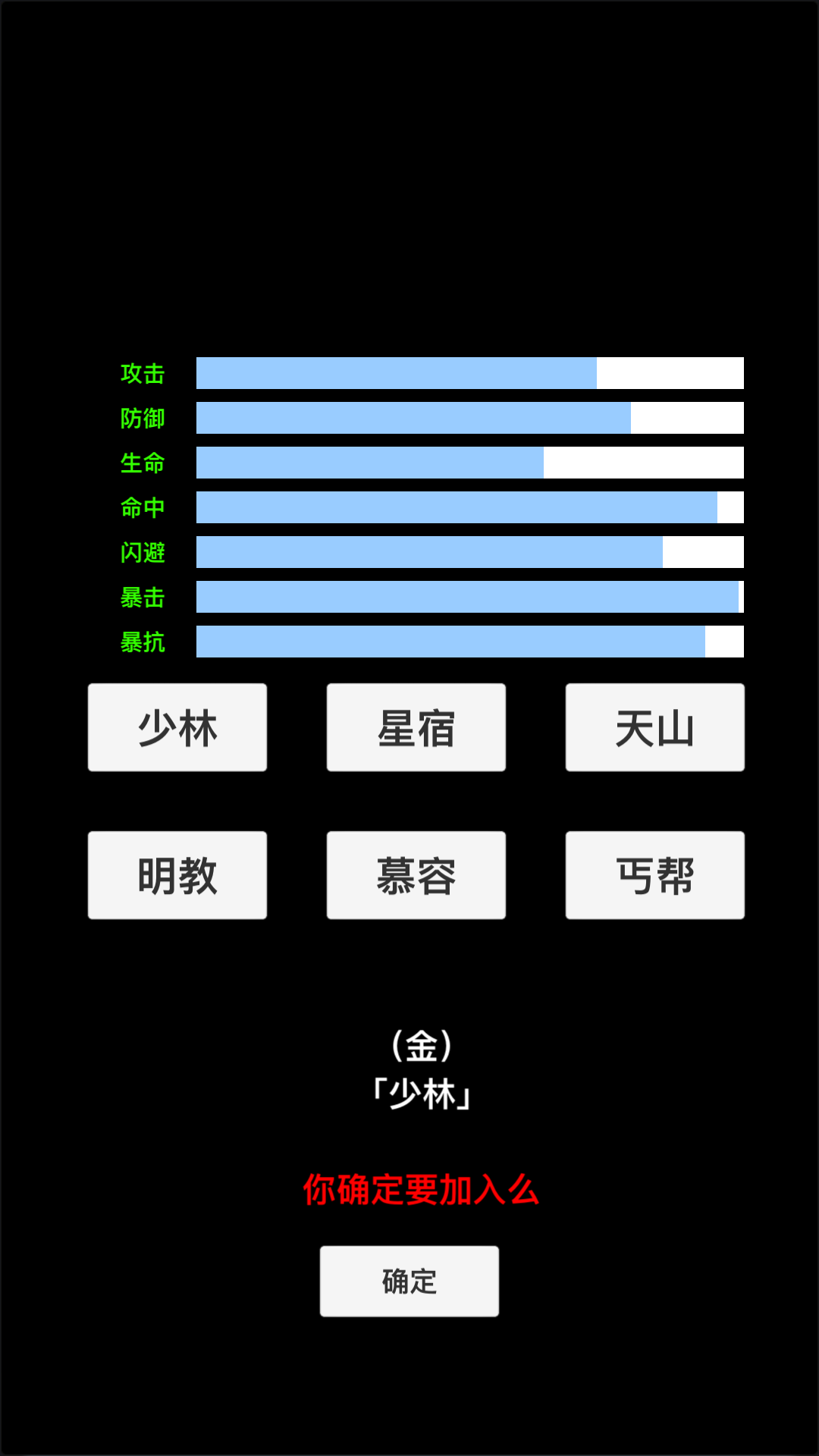The image size is (819, 1456).
Task: Click the (金) element type text
Action: (422, 1047)
